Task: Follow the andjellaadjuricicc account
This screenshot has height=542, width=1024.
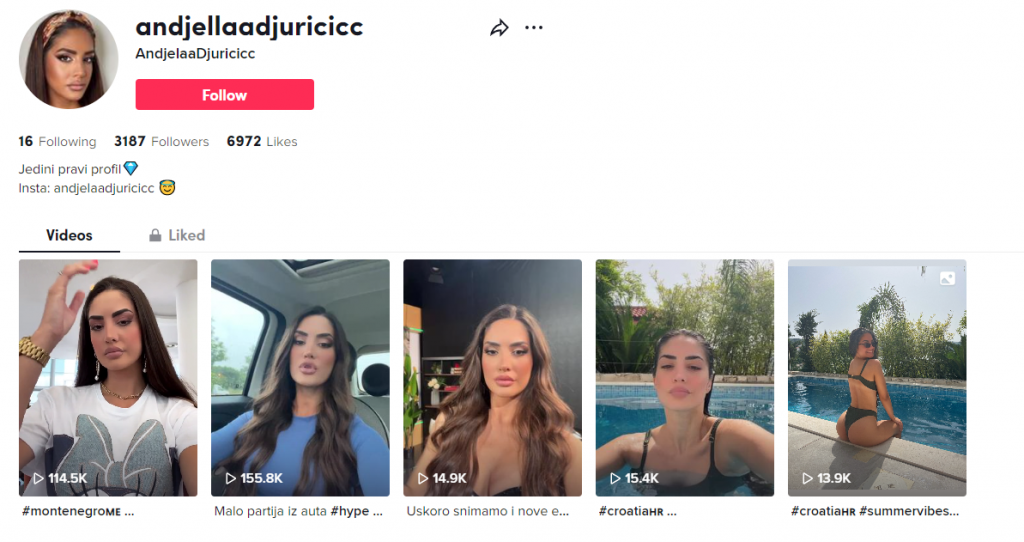Action: [224, 95]
